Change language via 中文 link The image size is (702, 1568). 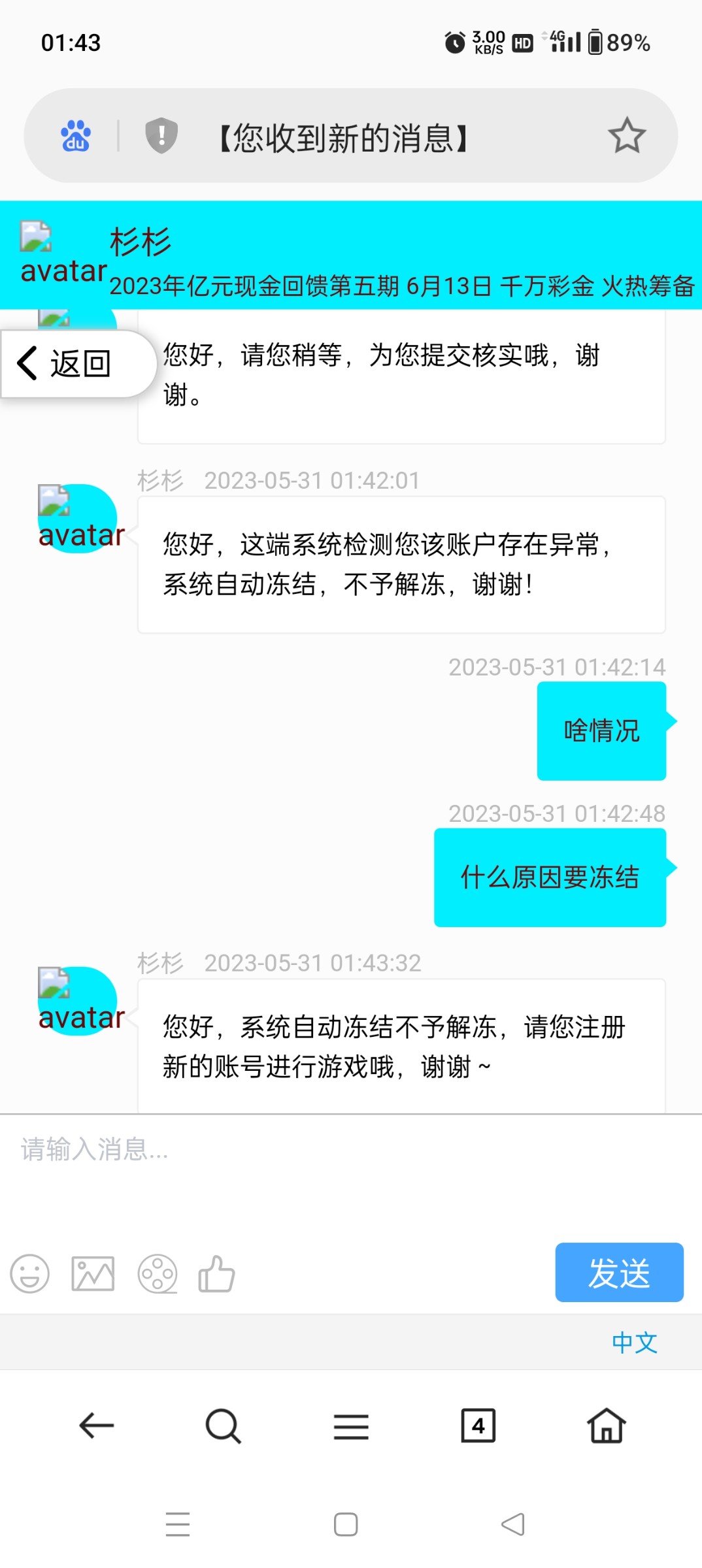point(633,1343)
